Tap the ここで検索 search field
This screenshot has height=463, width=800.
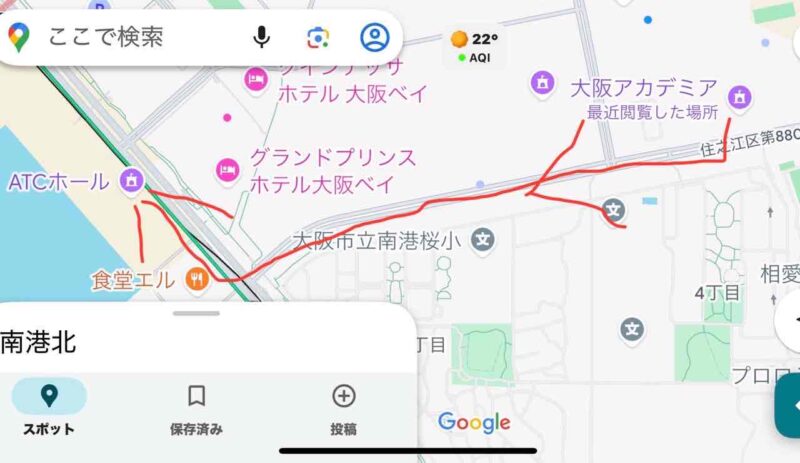pos(130,38)
